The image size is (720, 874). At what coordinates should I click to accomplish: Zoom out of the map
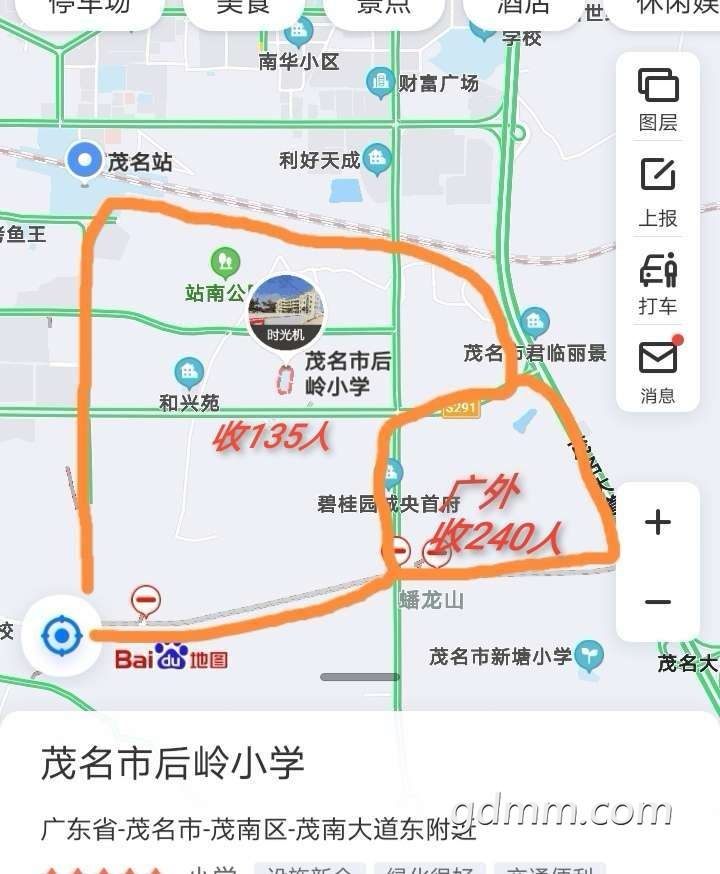pyautogui.click(x=658, y=602)
